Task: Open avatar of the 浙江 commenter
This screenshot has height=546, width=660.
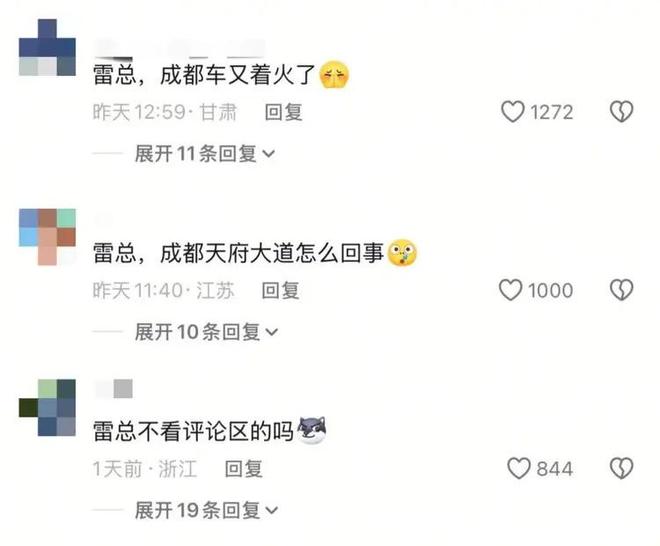Action: [x=48, y=407]
